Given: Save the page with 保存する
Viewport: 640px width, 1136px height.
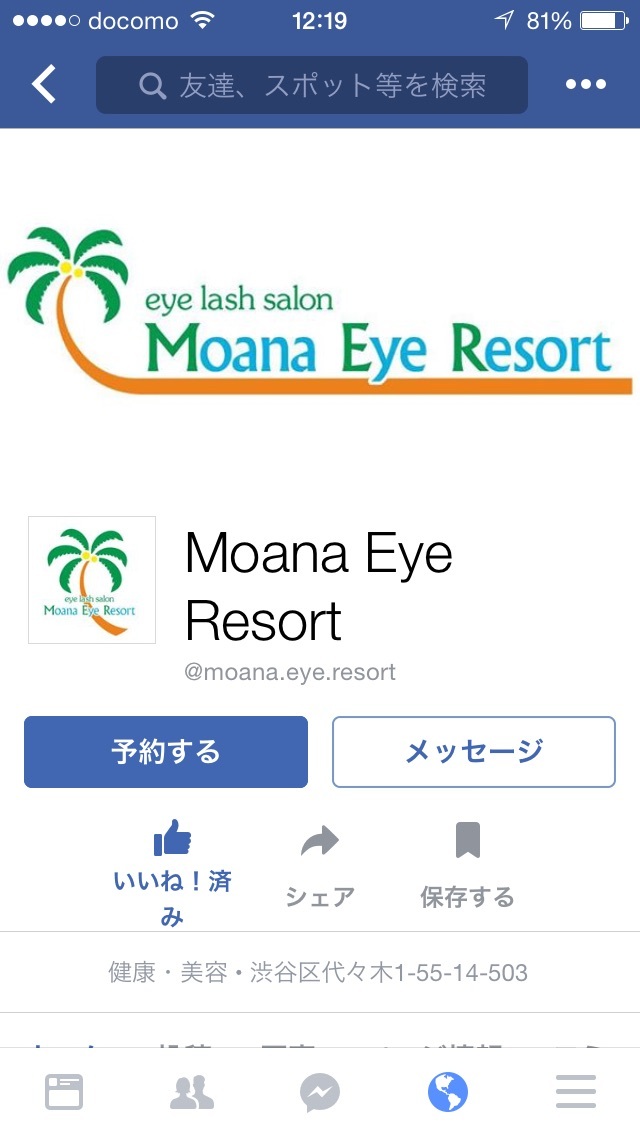Looking at the screenshot, I should 467,868.
